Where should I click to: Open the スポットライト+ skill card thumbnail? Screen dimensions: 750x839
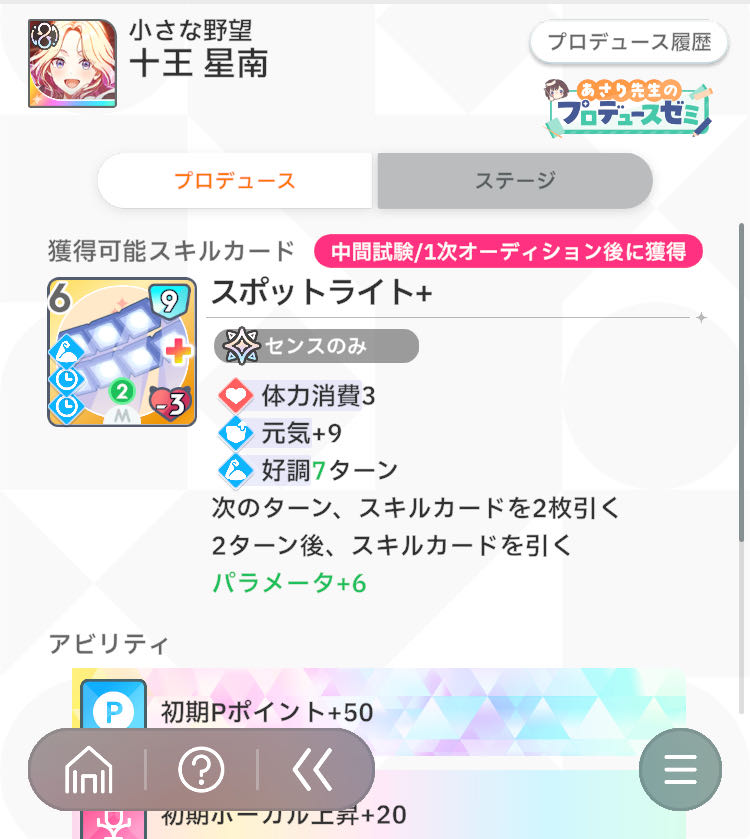click(122, 352)
